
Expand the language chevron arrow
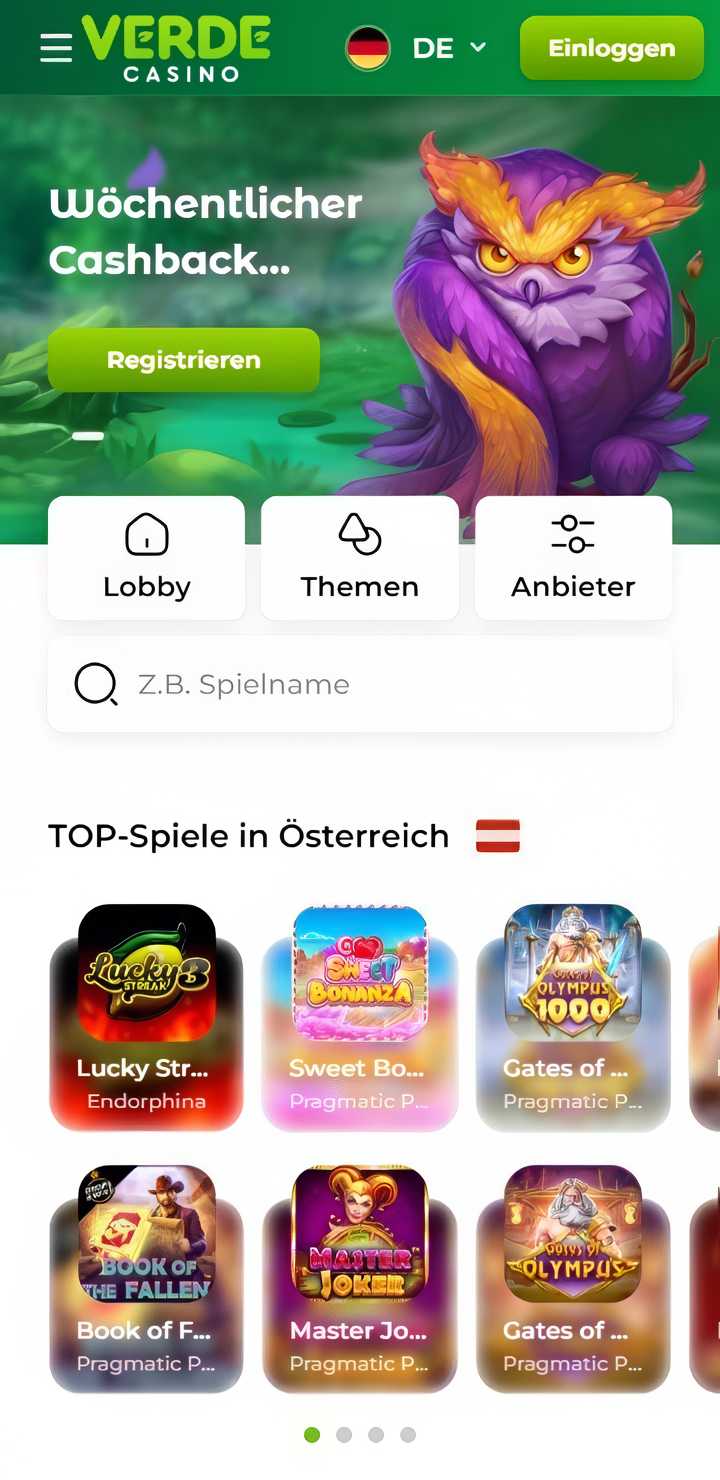click(478, 47)
